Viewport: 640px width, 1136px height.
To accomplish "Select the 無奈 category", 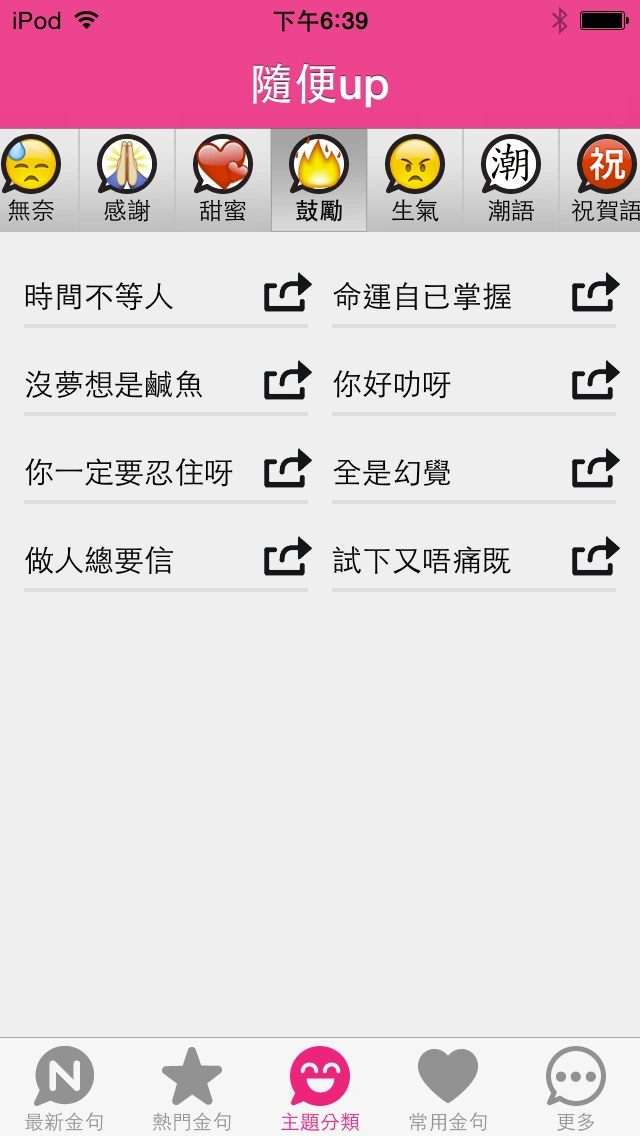I will 31,180.
